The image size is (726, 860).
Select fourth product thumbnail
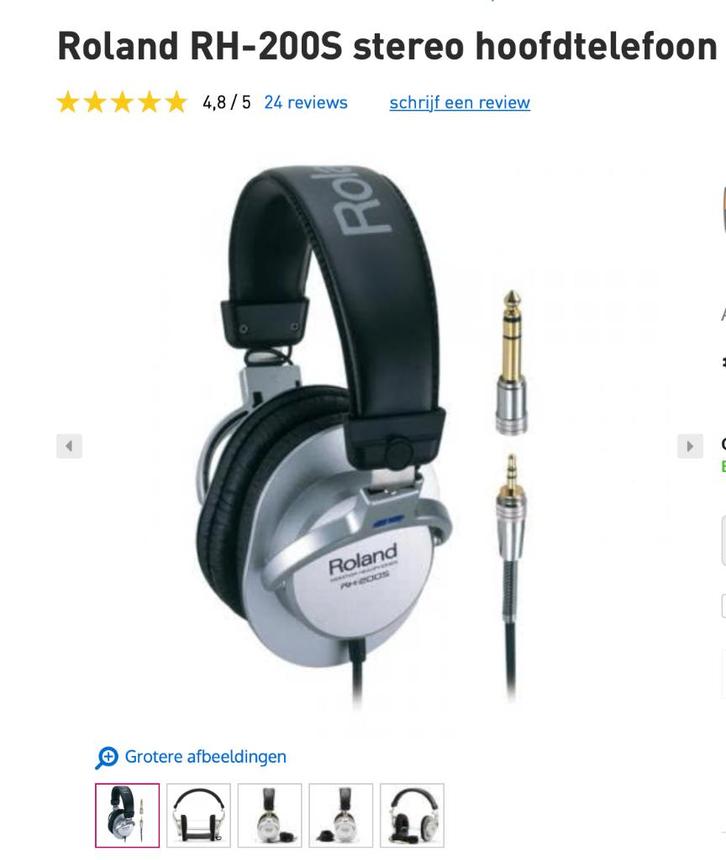(x=341, y=815)
